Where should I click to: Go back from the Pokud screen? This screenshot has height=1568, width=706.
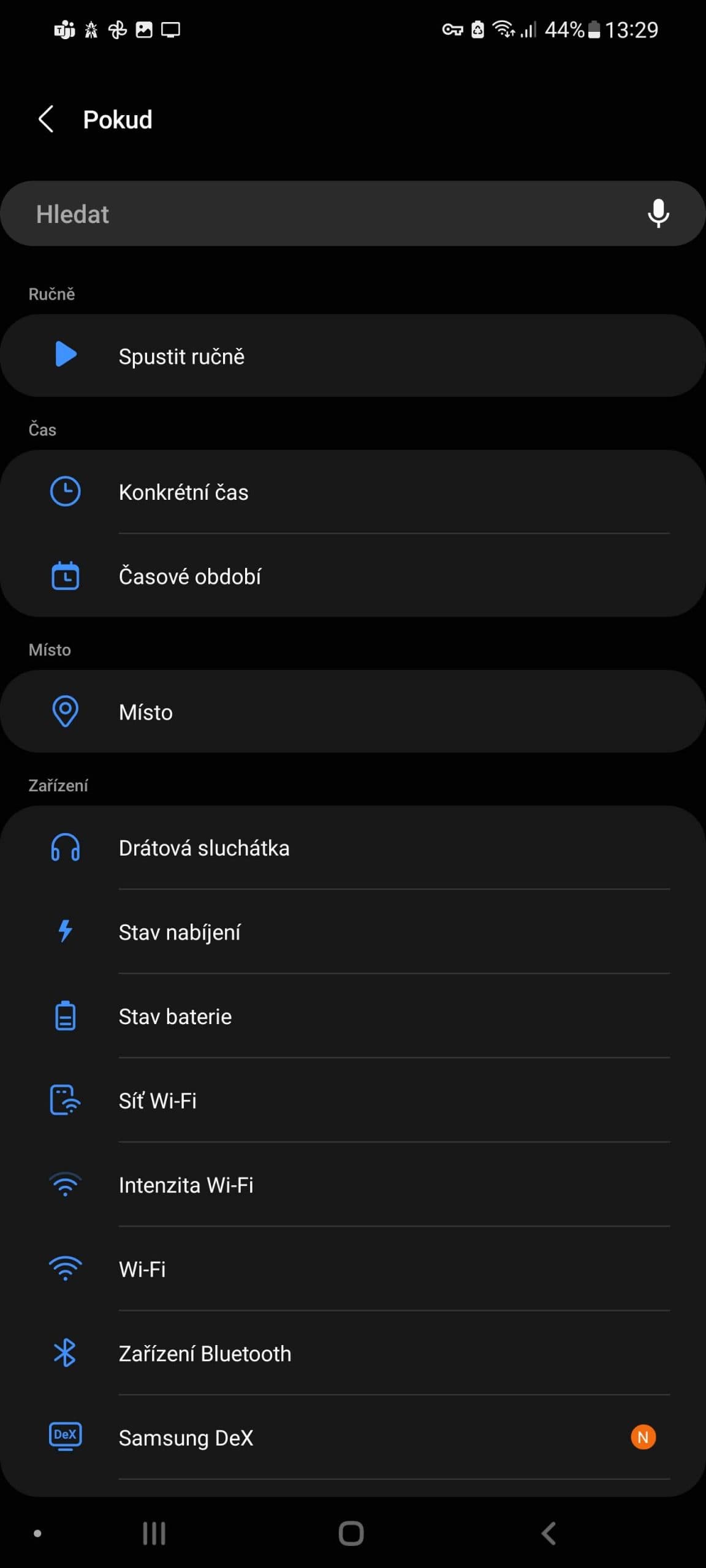[x=46, y=119]
